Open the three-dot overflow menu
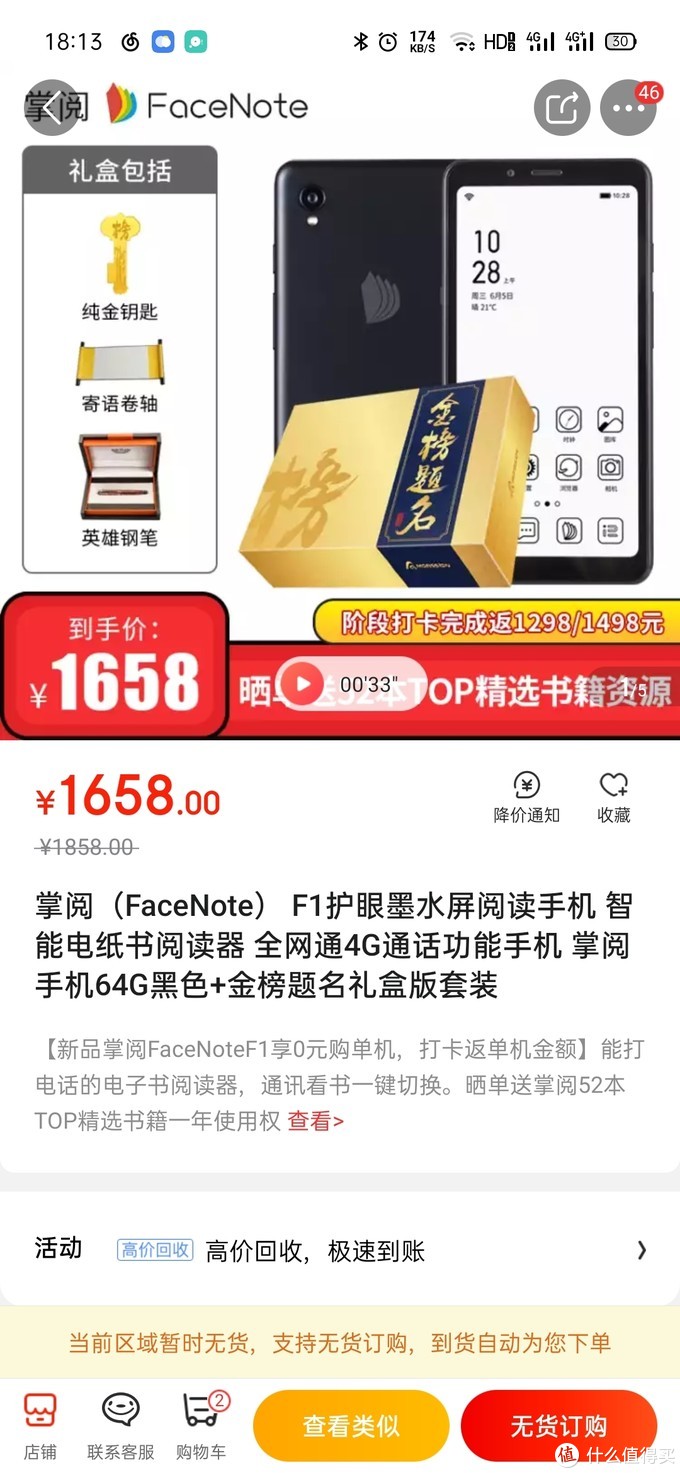Screen dimensions: 680x1473 coord(628,107)
